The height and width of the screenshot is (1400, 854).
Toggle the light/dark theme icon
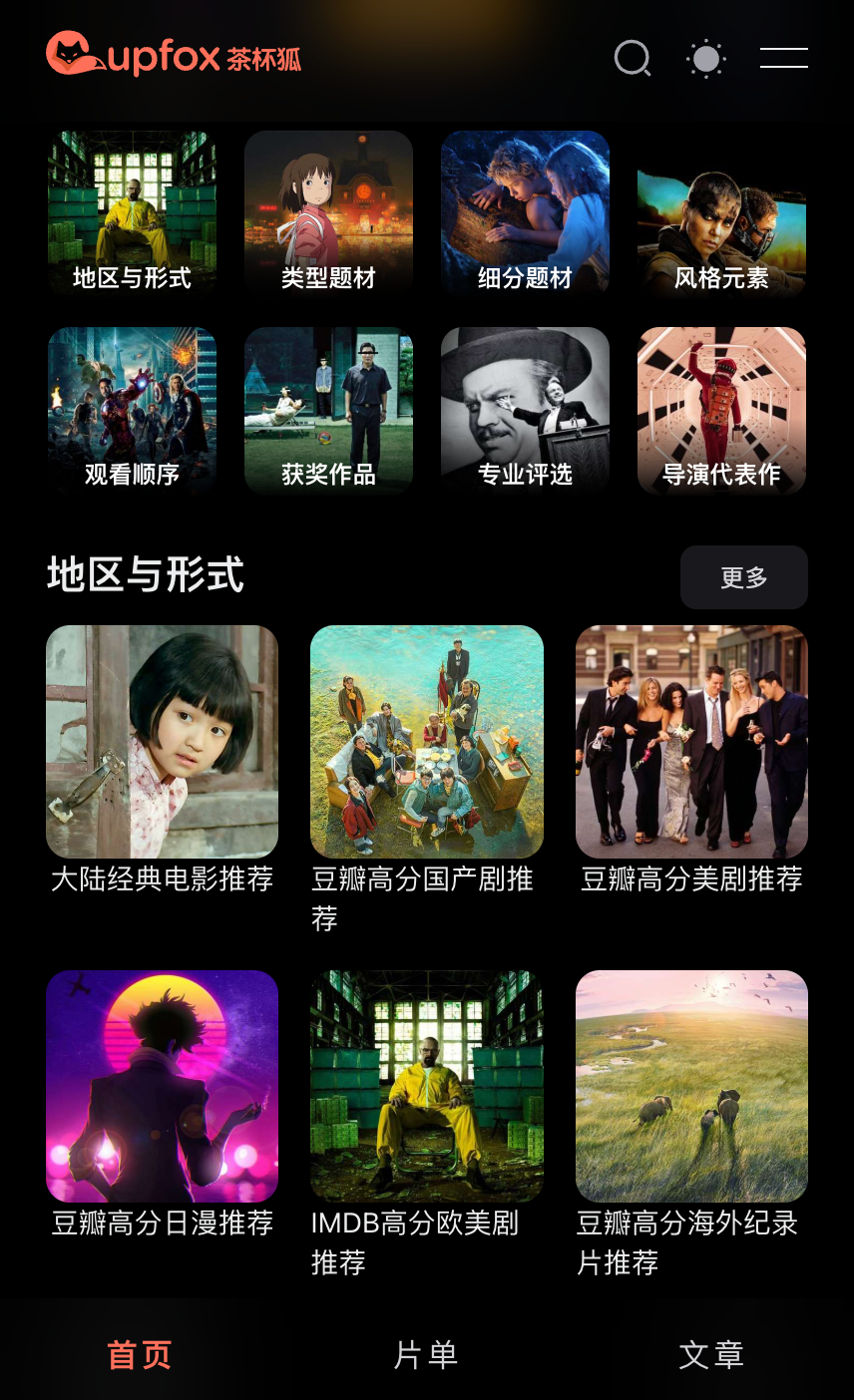(x=706, y=59)
